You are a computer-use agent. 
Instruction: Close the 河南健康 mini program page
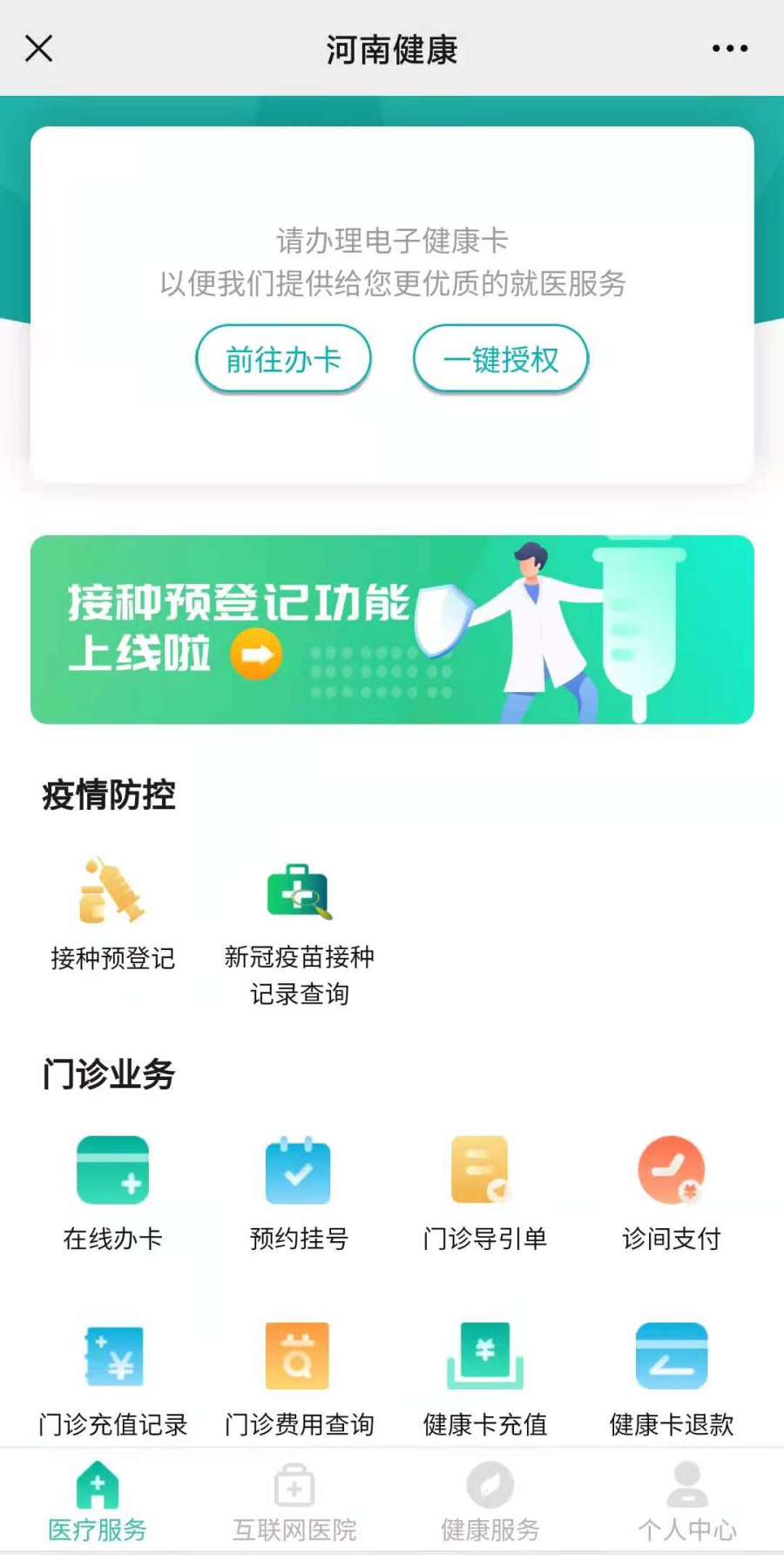tap(39, 49)
